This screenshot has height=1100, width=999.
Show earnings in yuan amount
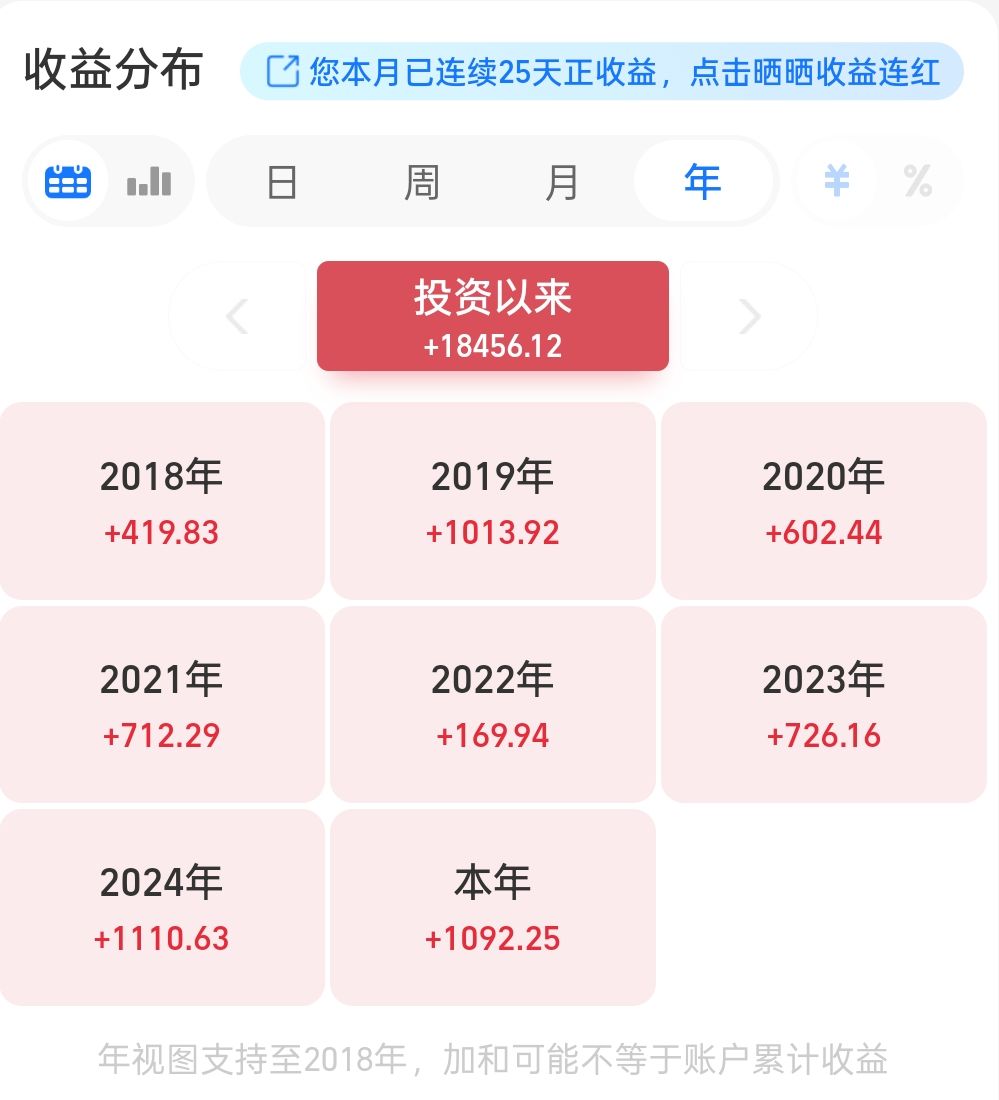(x=836, y=182)
